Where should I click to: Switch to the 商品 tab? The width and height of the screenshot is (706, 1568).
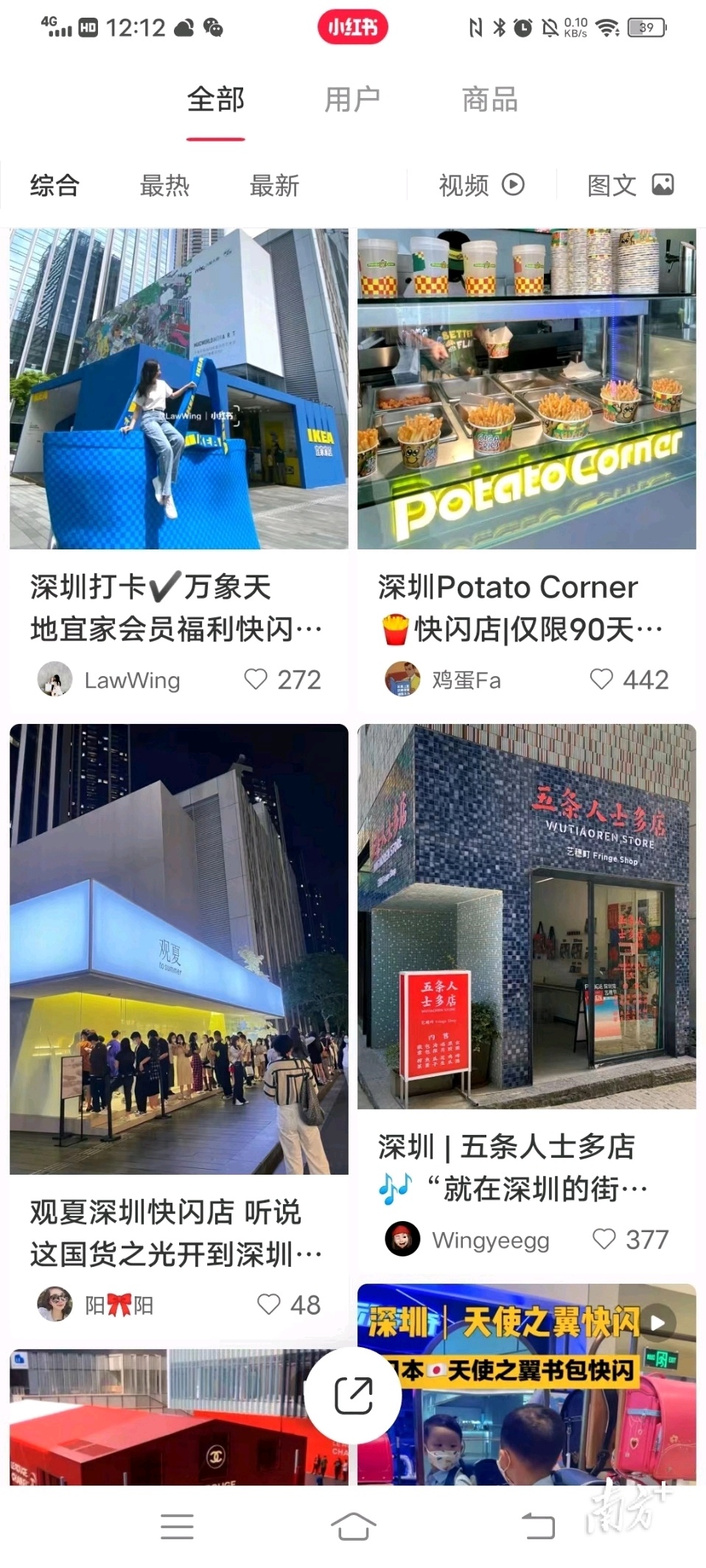click(489, 99)
